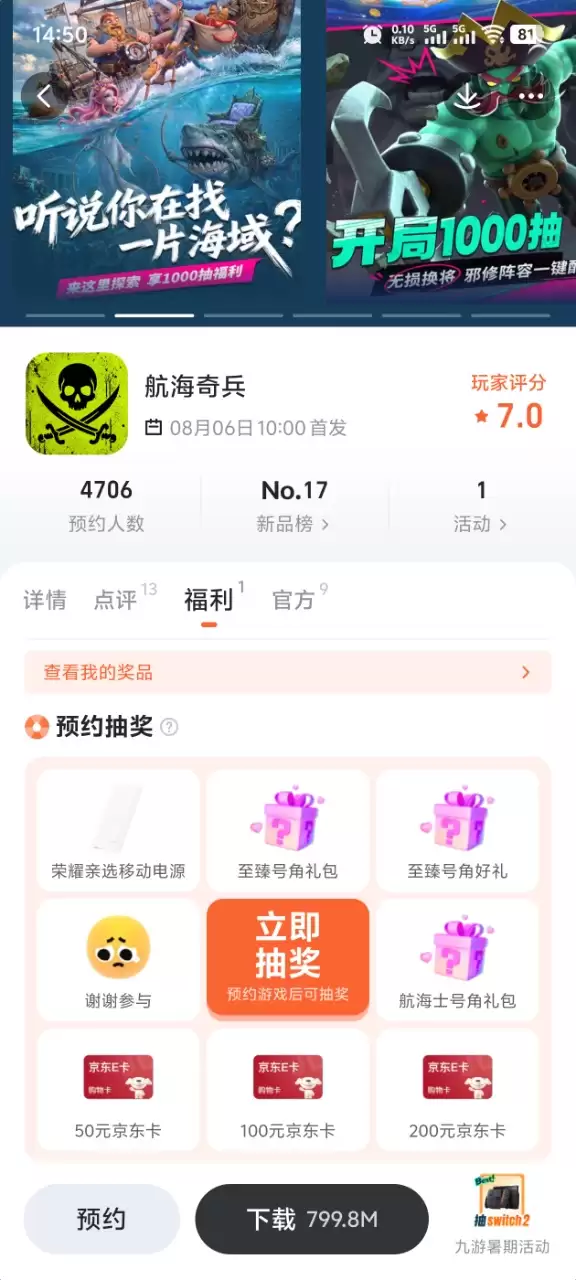The image size is (576, 1280).
Task: Open 查看我的奖品 row
Action: point(288,672)
